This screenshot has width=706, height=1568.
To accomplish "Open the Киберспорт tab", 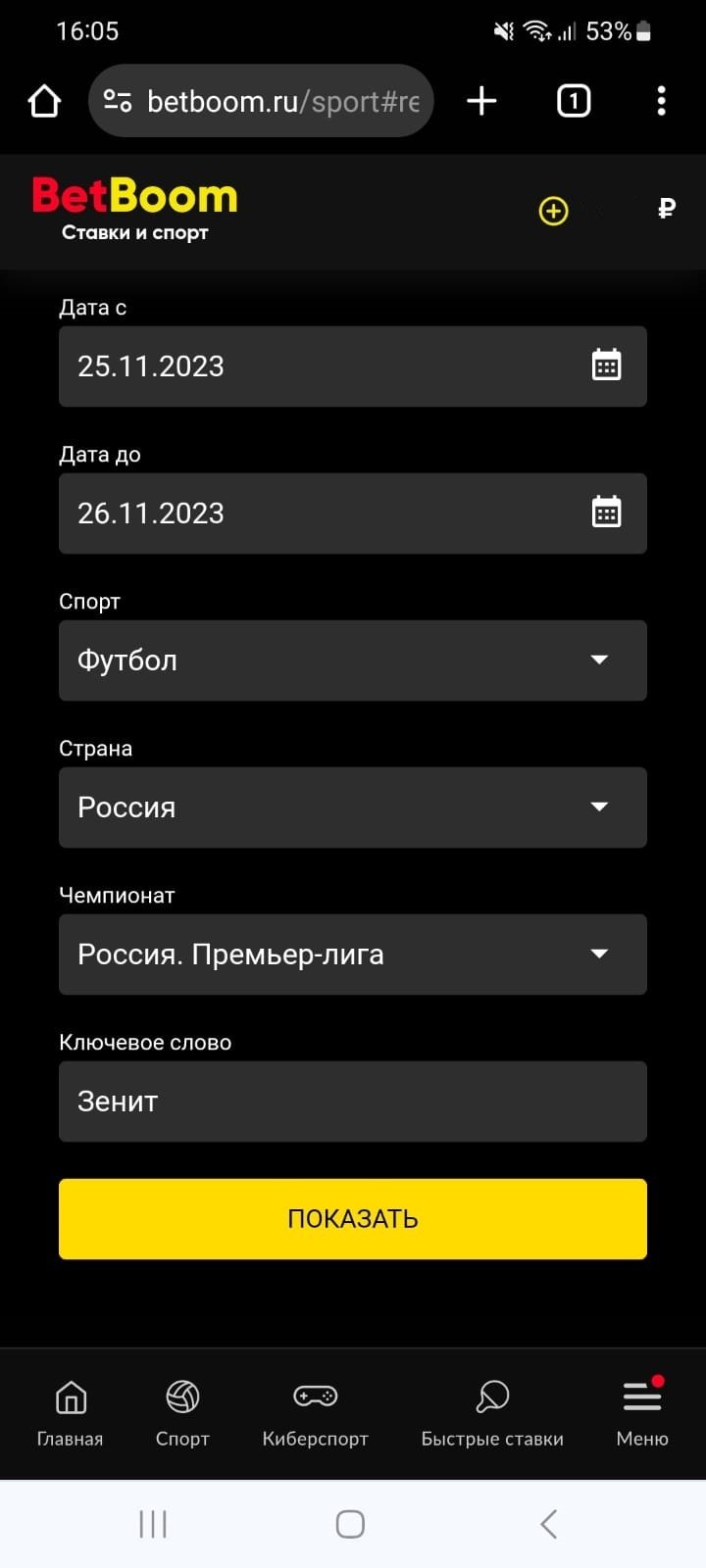I will click(x=315, y=1412).
